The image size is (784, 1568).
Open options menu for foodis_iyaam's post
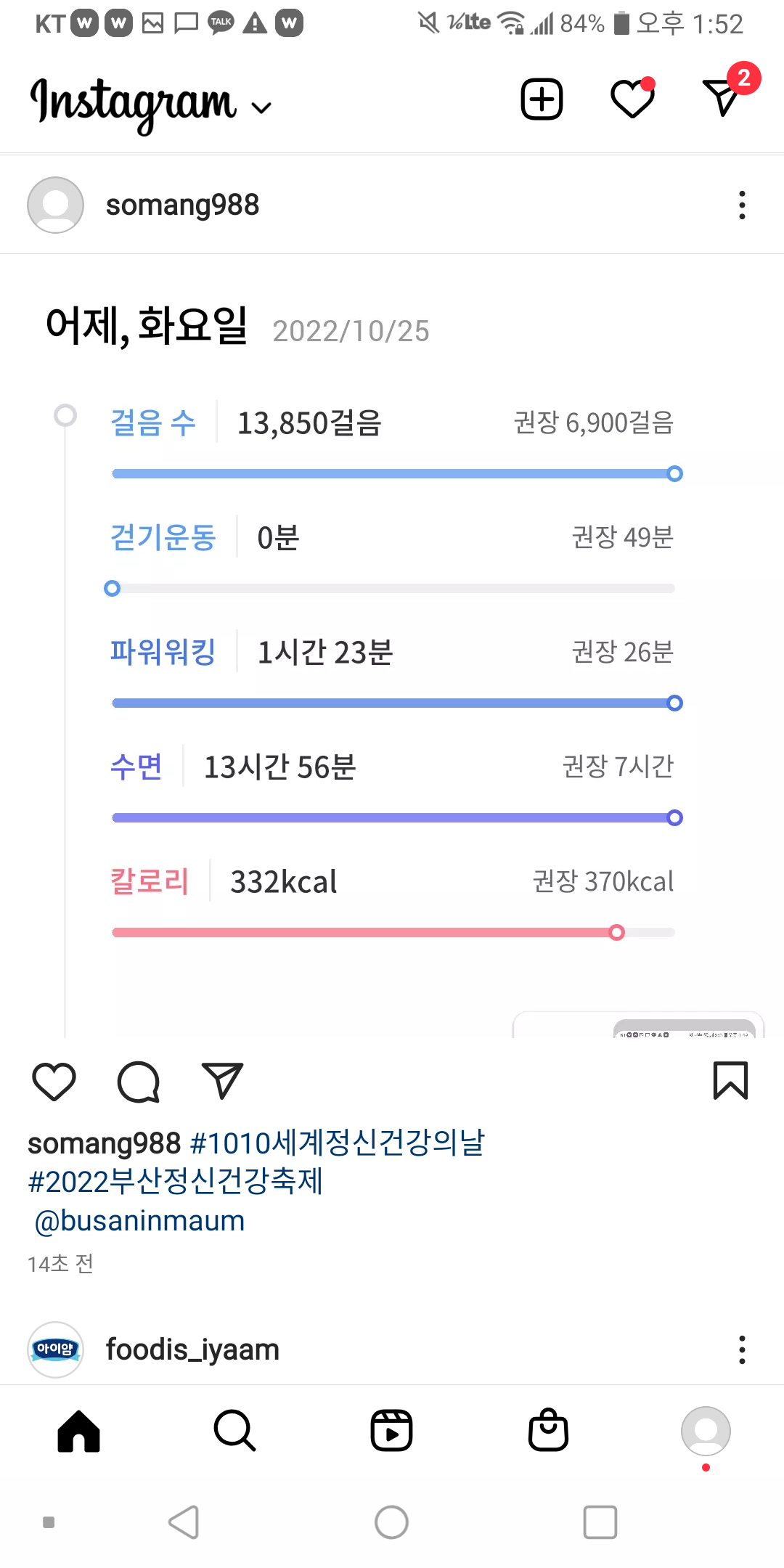click(741, 1350)
